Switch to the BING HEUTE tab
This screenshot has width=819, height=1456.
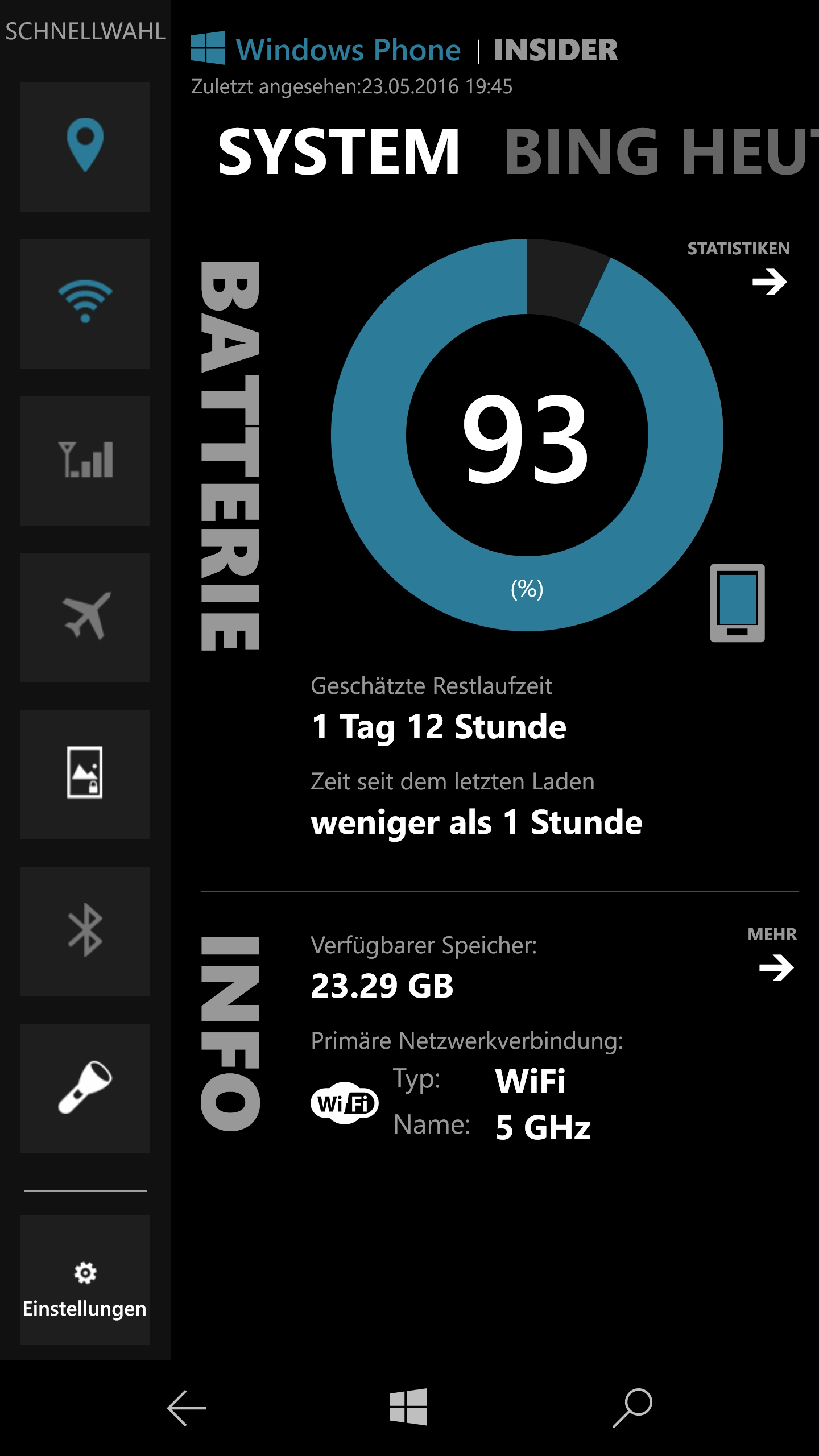(x=661, y=151)
